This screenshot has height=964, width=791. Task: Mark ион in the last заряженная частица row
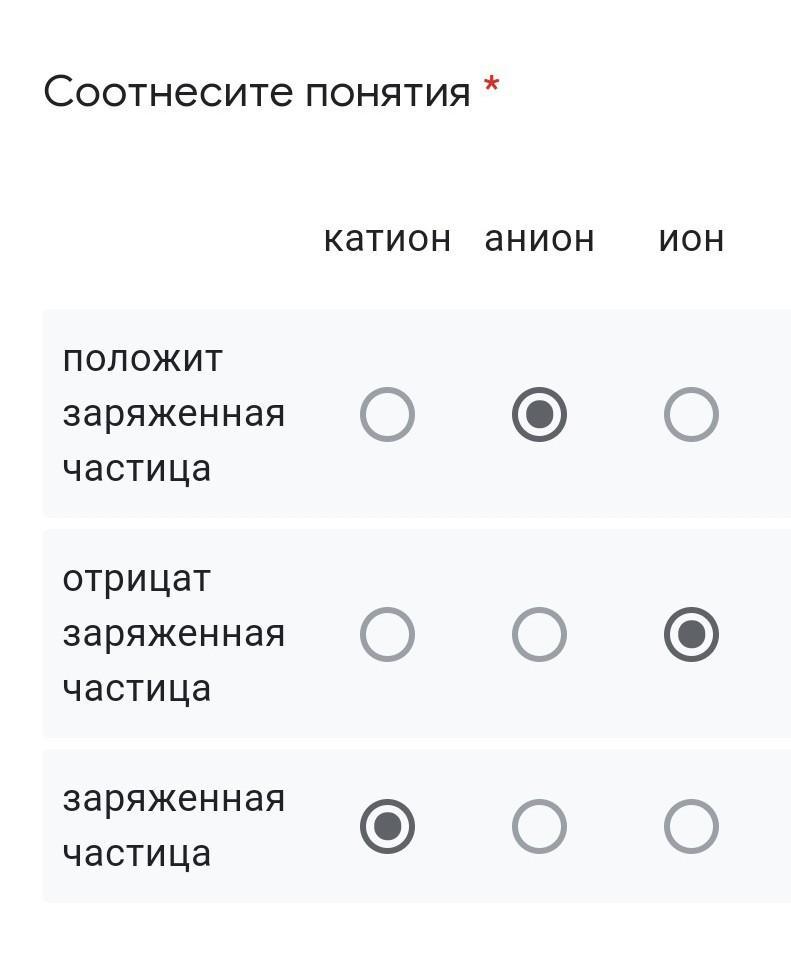(x=691, y=826)
